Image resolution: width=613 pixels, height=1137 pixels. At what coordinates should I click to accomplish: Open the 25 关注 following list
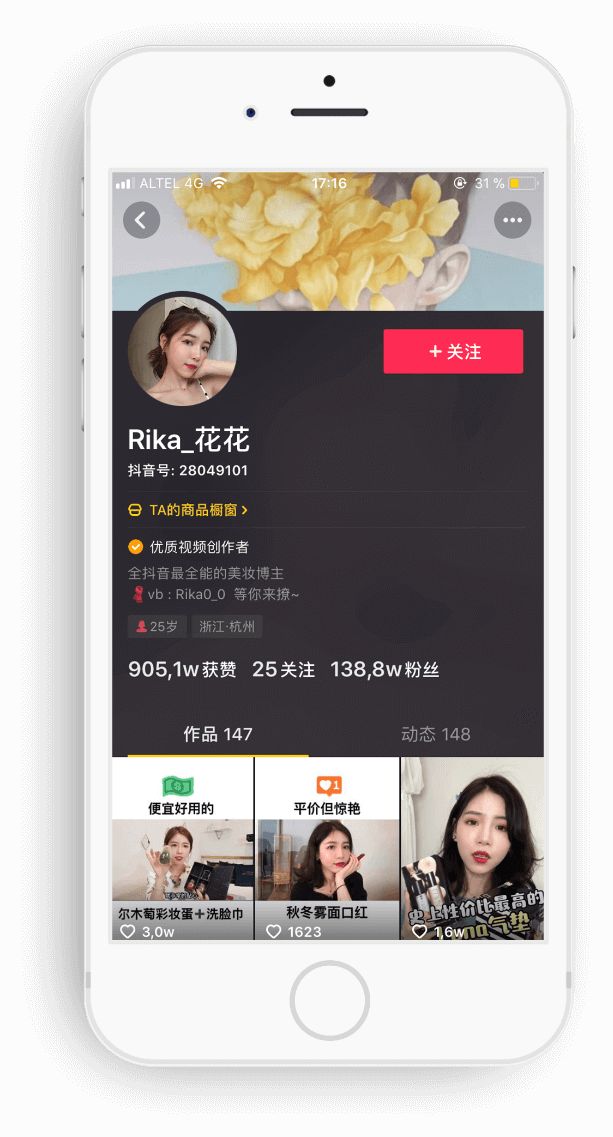283,670
